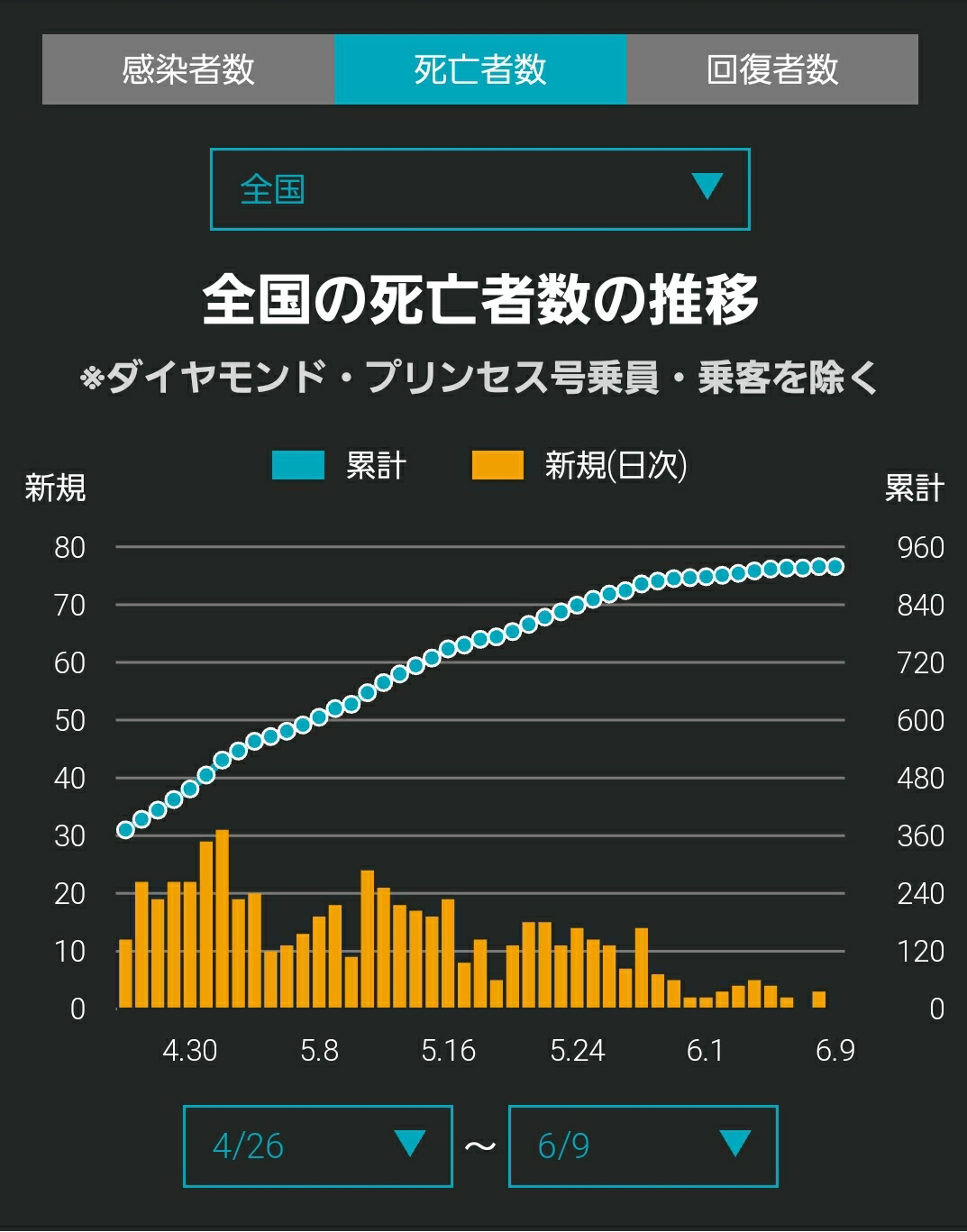Toggle the 新規(日次) series in the legend
Viewport: 967px width, 1232px height.
pos(579,466)
